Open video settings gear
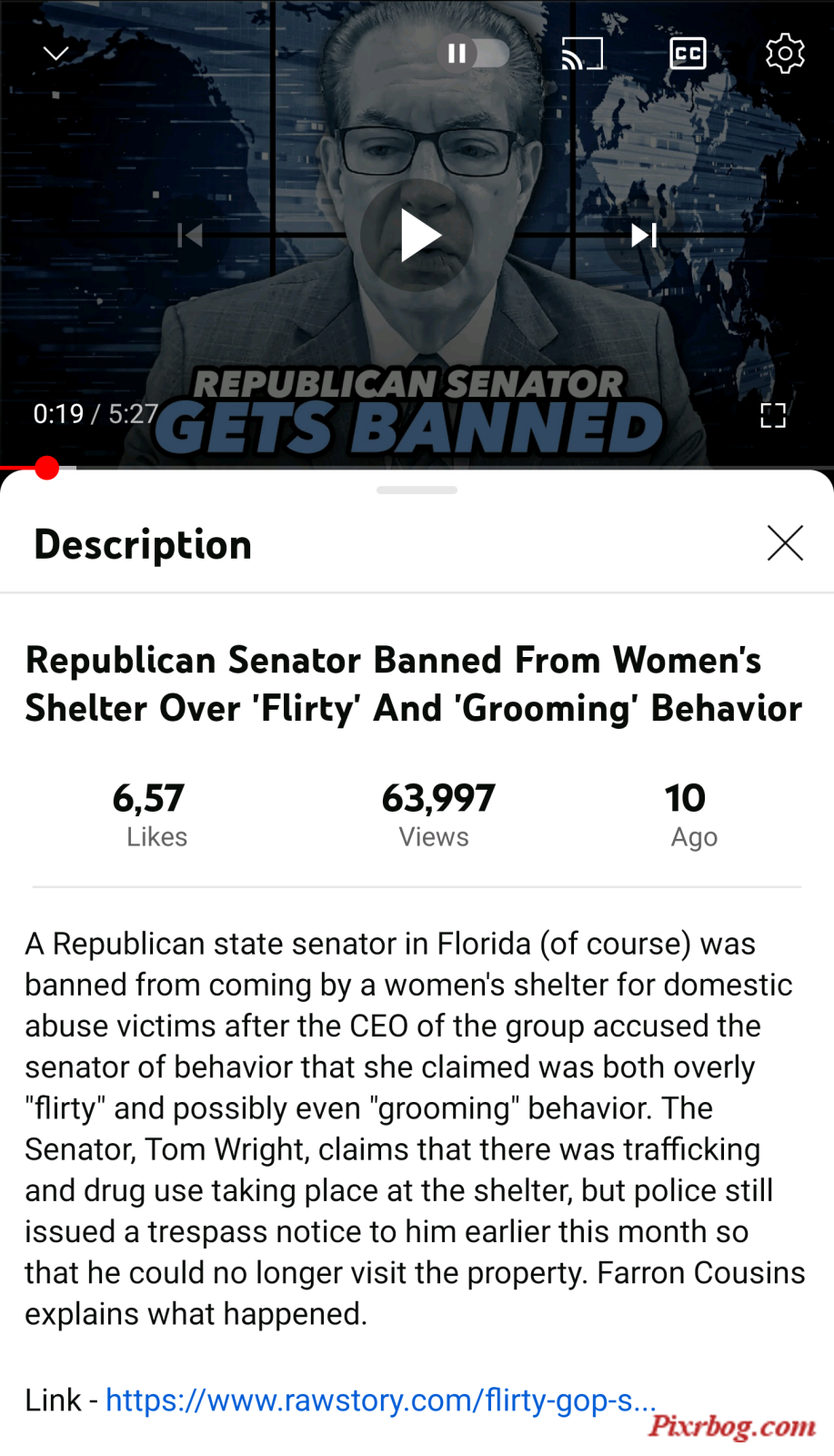 [784, 54]
